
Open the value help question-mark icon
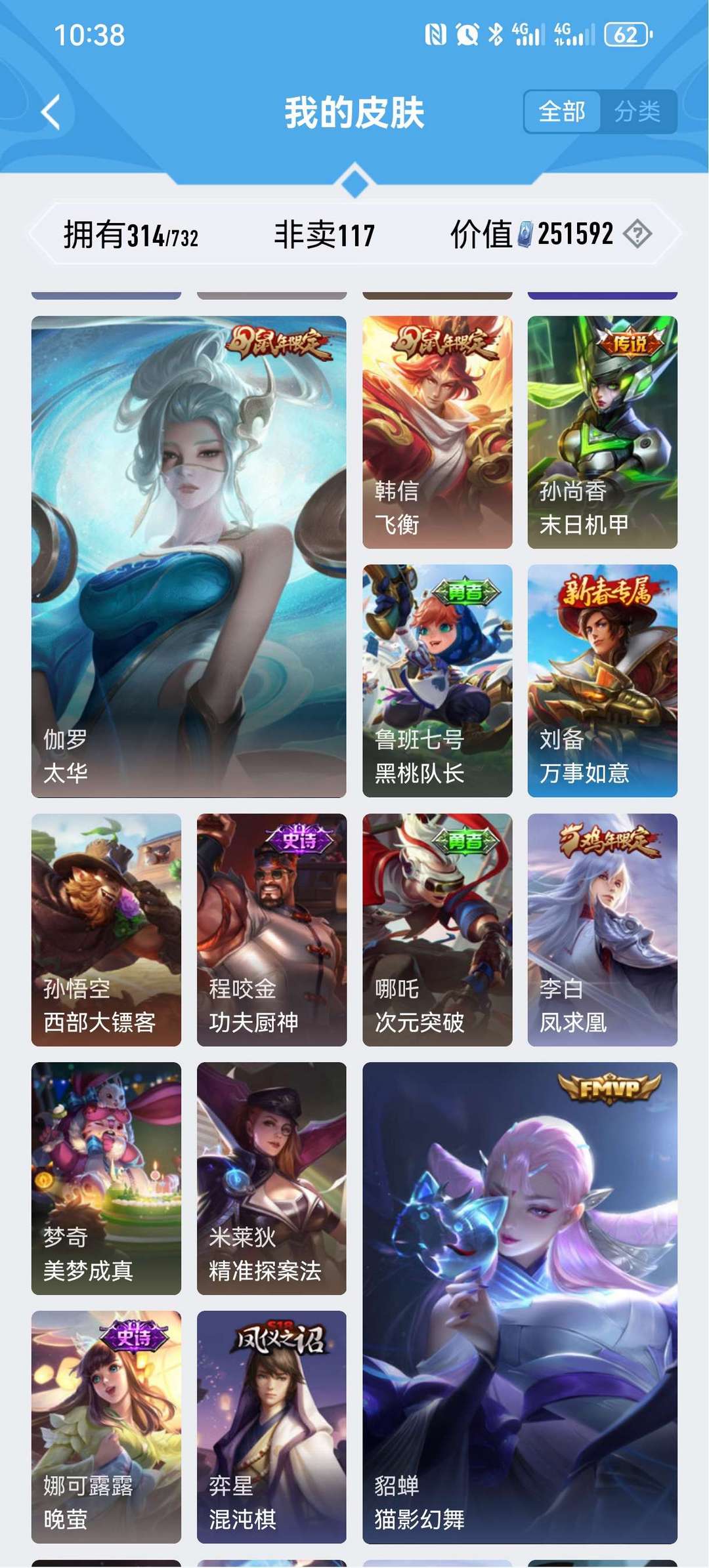pyautogui.click(x=637, y=234)
